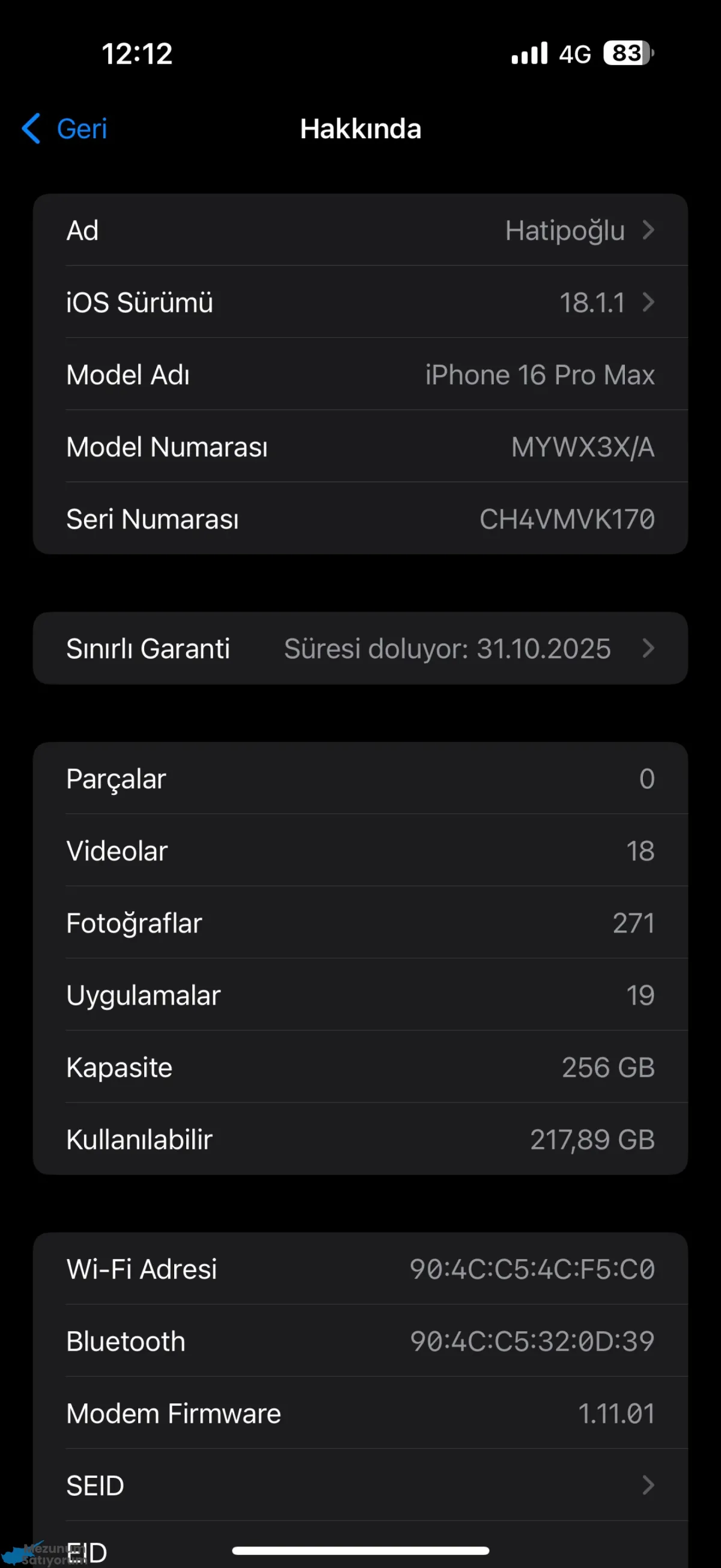
Task: Open the SEID row
Action: click(360, 1485)
